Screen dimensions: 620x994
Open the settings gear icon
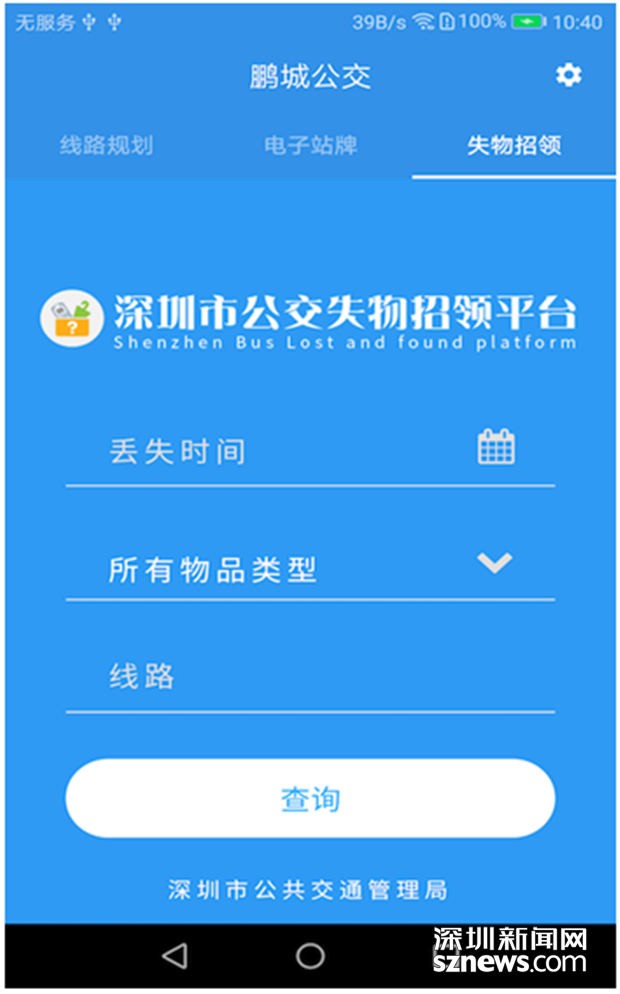click(568, 75)
